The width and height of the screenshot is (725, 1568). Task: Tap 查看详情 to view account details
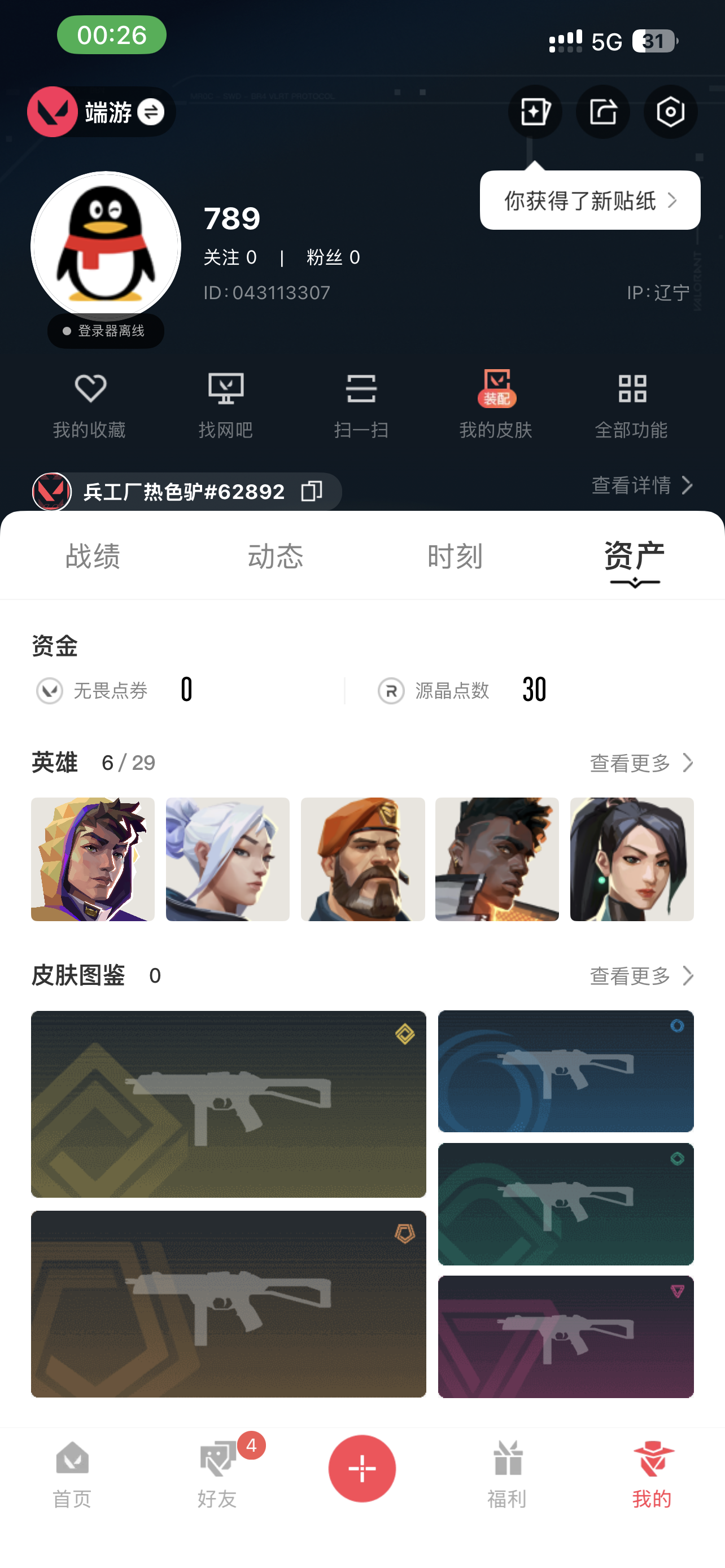click(643, 485)
